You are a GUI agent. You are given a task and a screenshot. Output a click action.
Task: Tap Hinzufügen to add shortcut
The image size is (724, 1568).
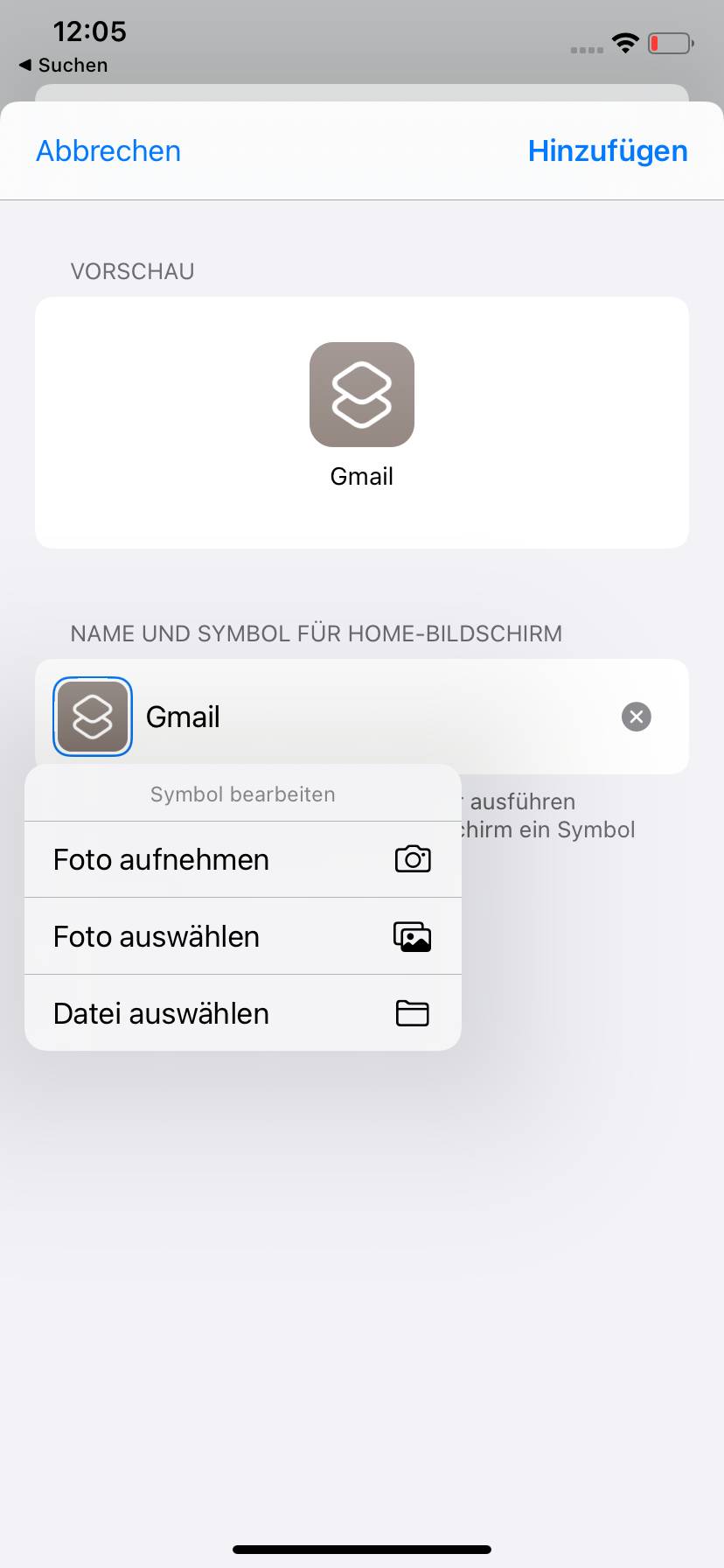coord(607,150)
